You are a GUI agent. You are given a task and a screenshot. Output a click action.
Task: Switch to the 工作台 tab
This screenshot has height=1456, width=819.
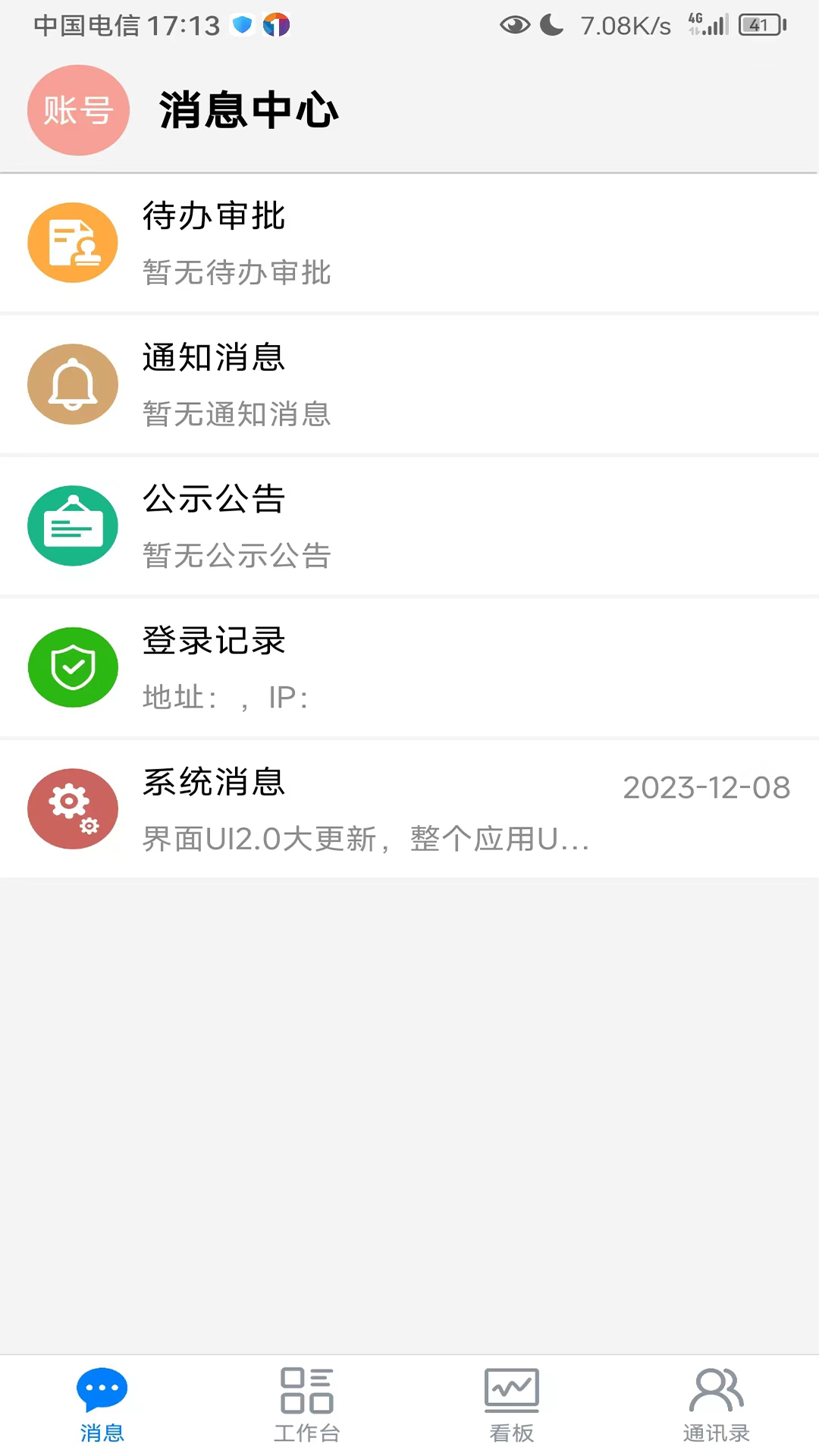306,1403
